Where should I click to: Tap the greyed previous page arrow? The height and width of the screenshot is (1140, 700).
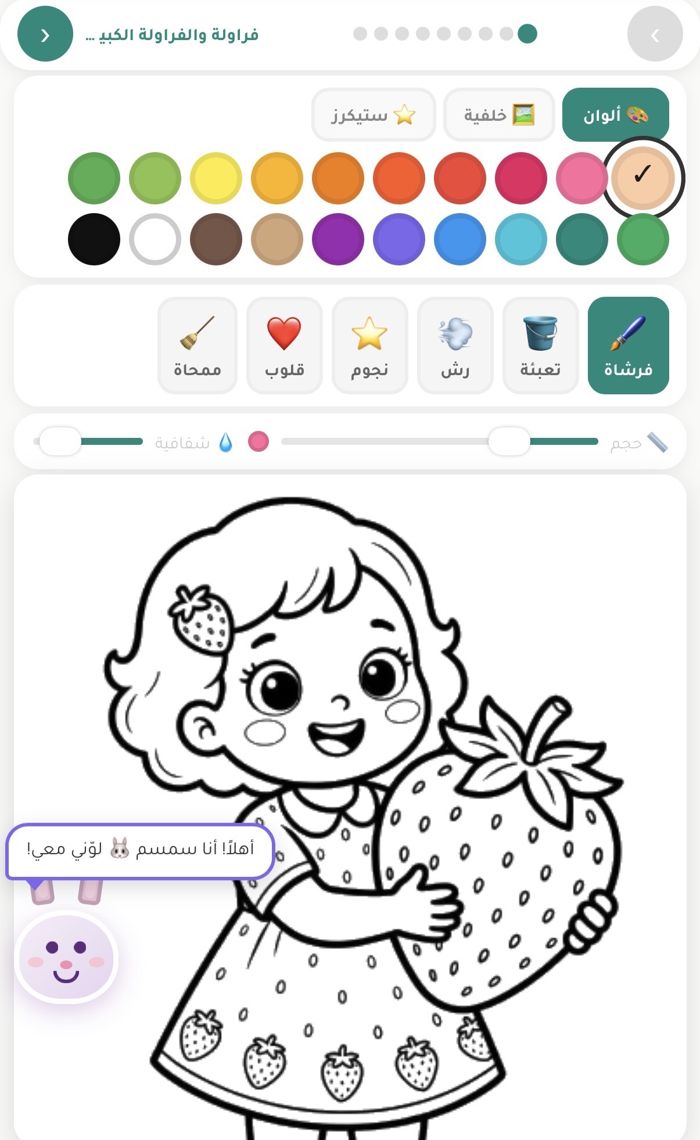(655, 34)
